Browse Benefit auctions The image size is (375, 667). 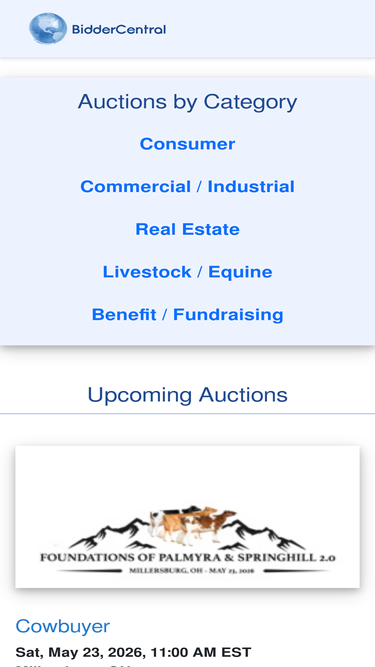124,314
